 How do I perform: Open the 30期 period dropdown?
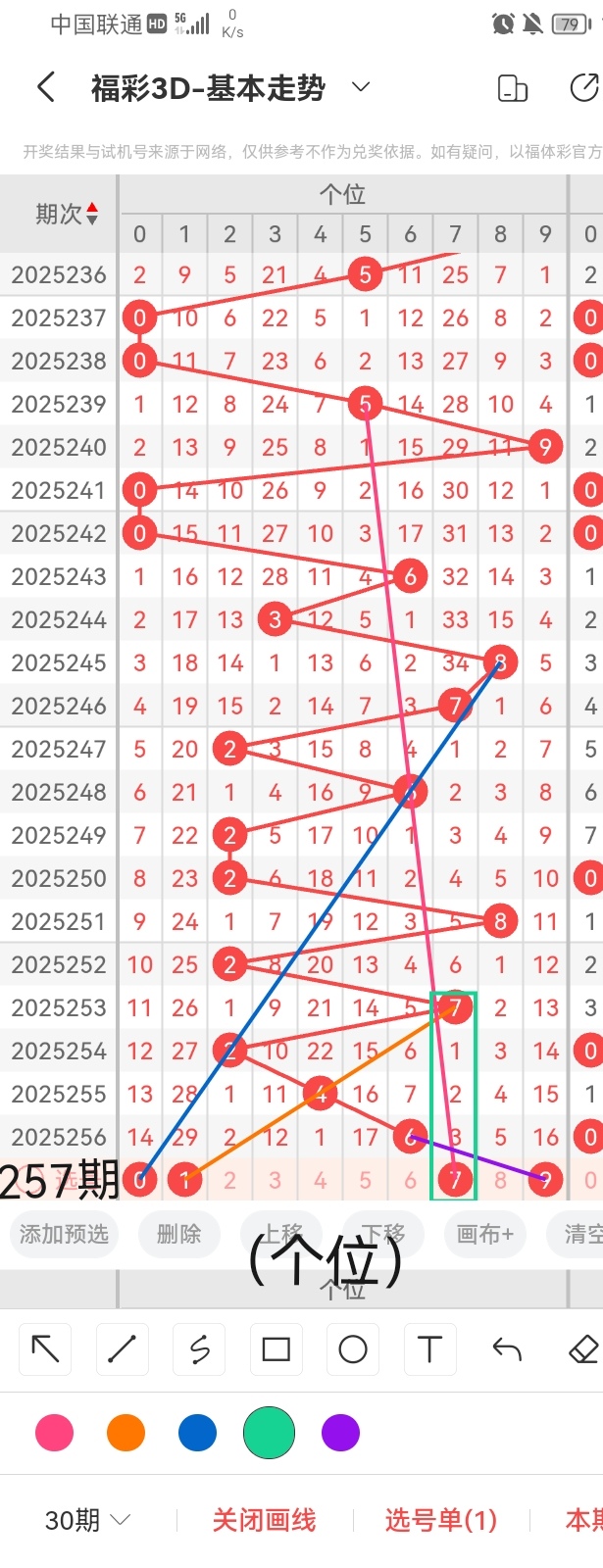point(87,1520)
